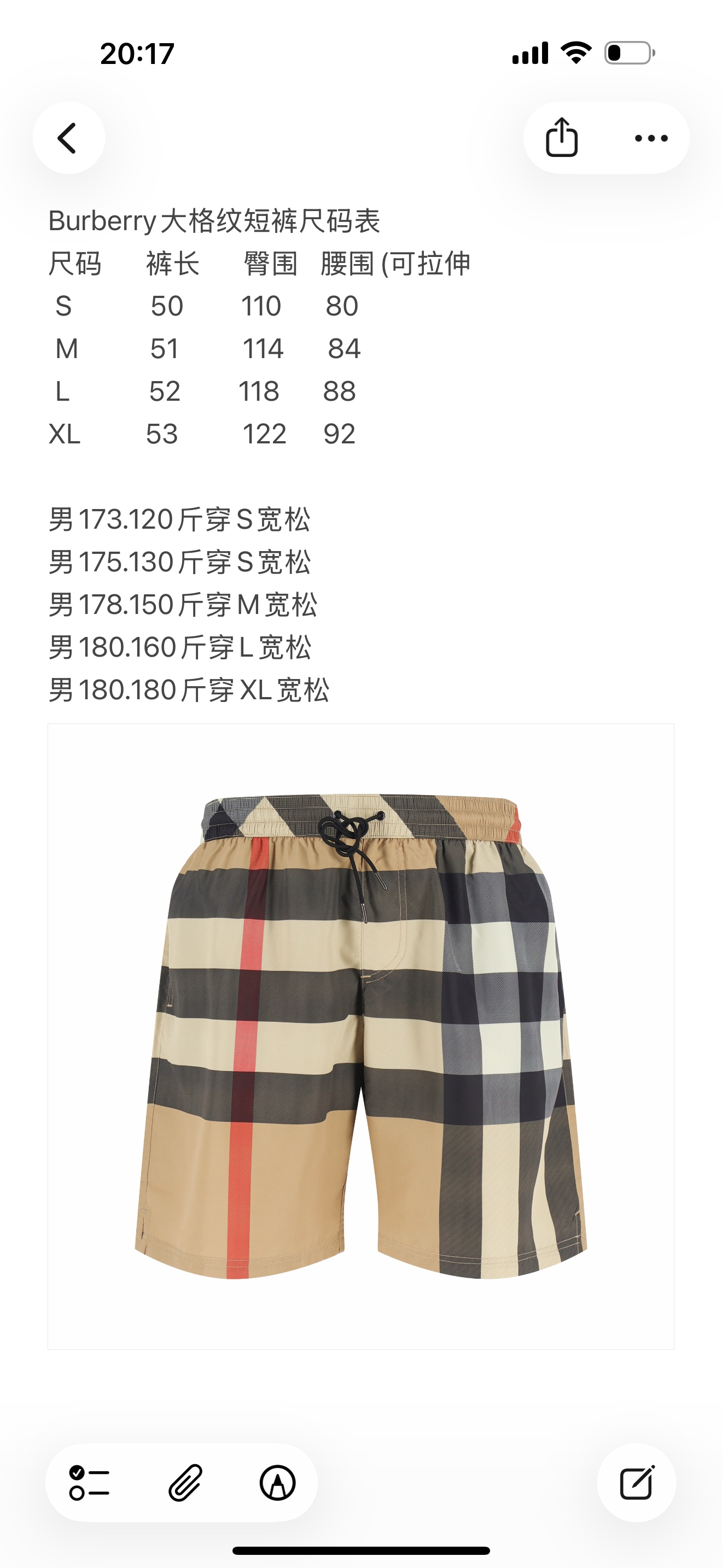The width and height of the screenshot is (722, 1568).
Task: Open the more options menu
Action: (x=651, y=138)
